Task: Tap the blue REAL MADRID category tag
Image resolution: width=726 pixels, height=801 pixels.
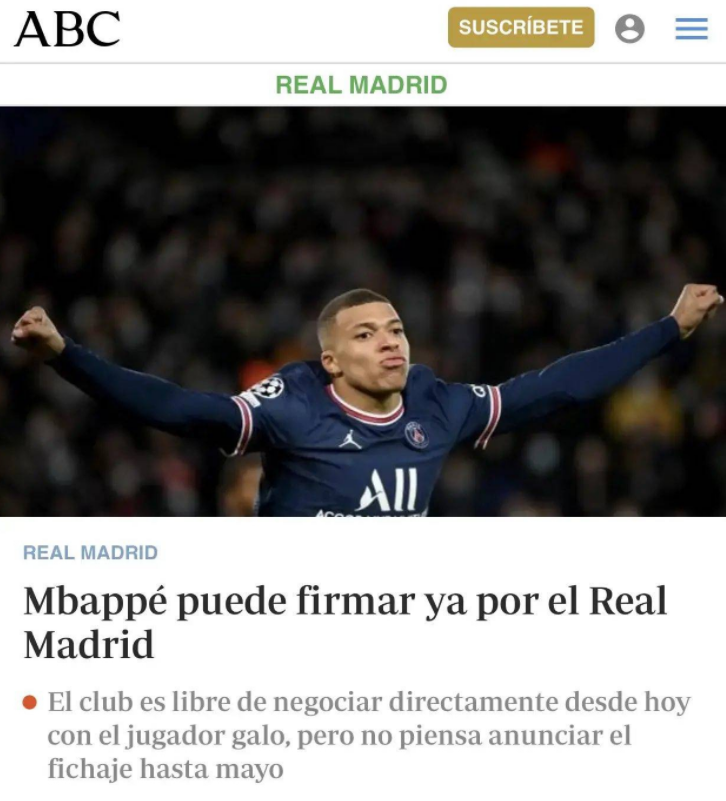Action: click(x=90, y=552)
